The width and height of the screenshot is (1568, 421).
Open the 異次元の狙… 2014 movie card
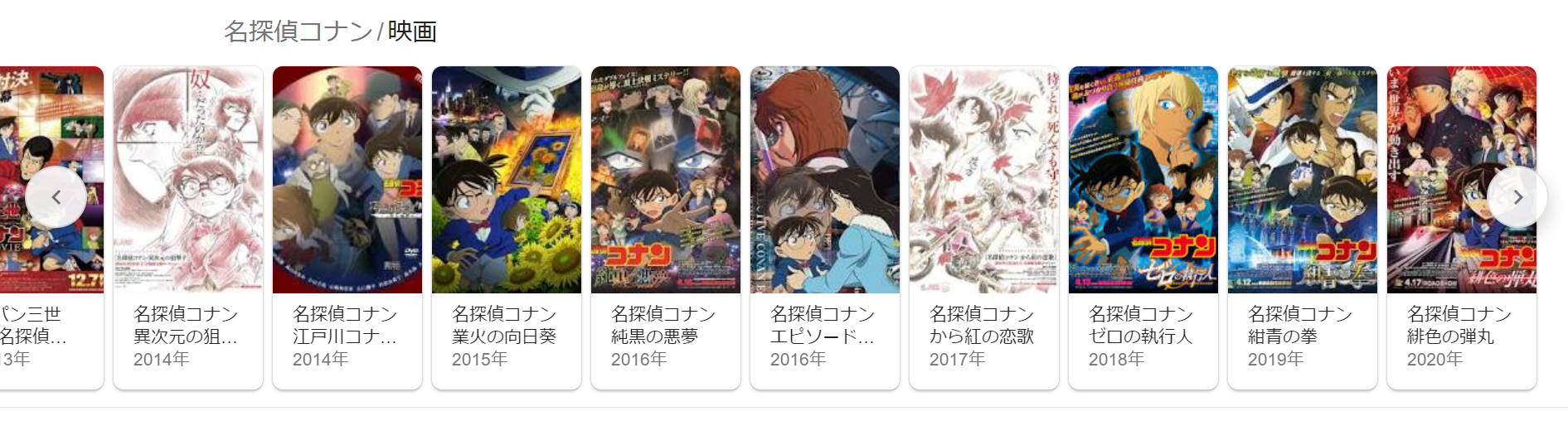tap(188, 228)
